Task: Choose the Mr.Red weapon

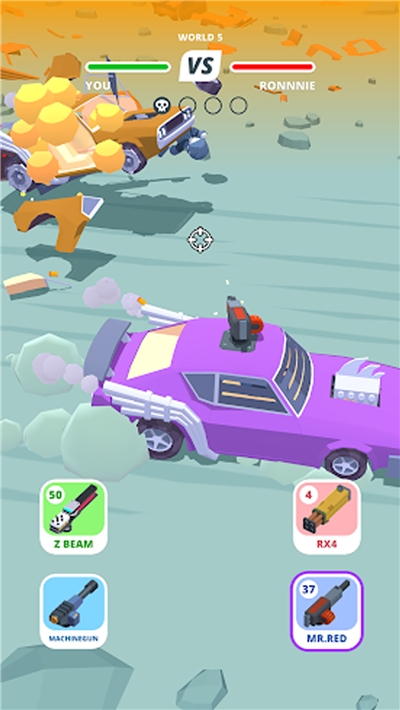Action: pyautogui.click(x=327, y=610)
